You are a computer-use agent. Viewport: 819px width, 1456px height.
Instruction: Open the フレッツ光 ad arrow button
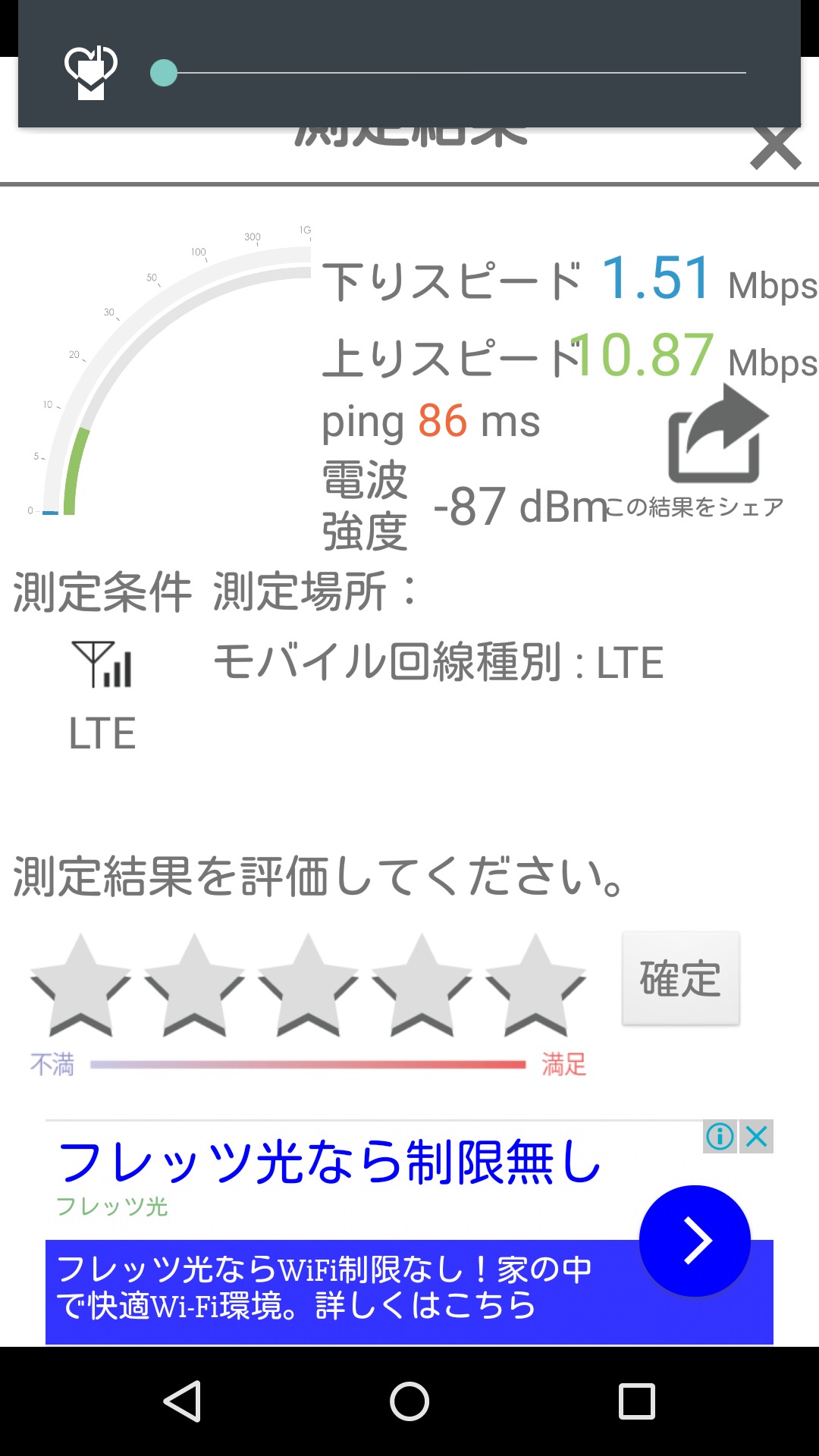pyautogui.click(x=695, y=1241)
